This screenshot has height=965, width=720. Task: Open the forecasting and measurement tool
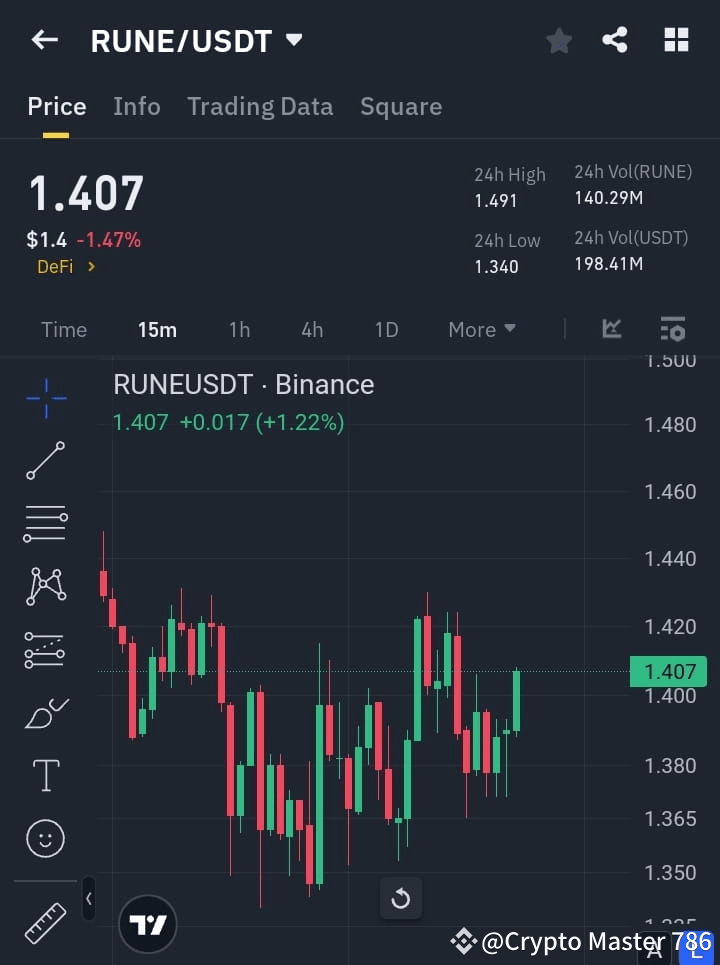click(45, 650)
